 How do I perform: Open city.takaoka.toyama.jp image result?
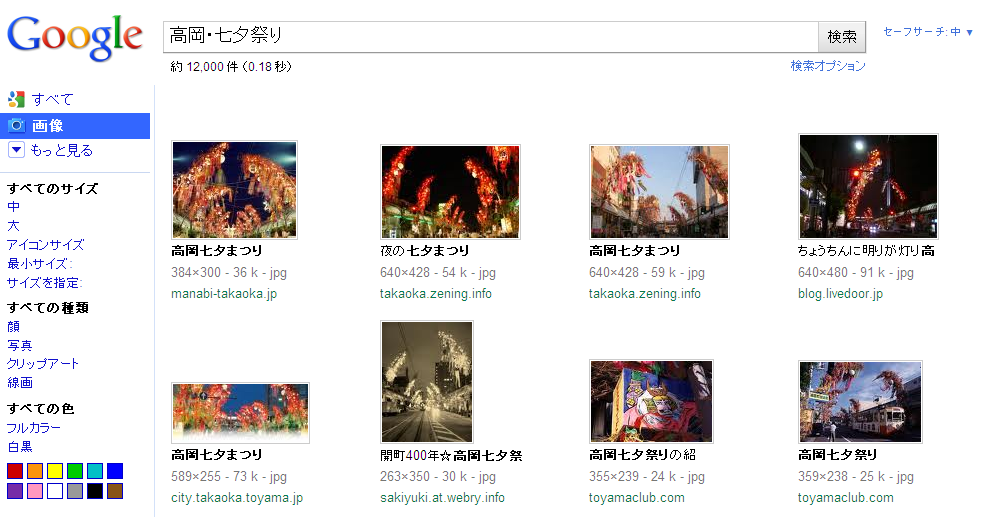(x=240, y=412)
